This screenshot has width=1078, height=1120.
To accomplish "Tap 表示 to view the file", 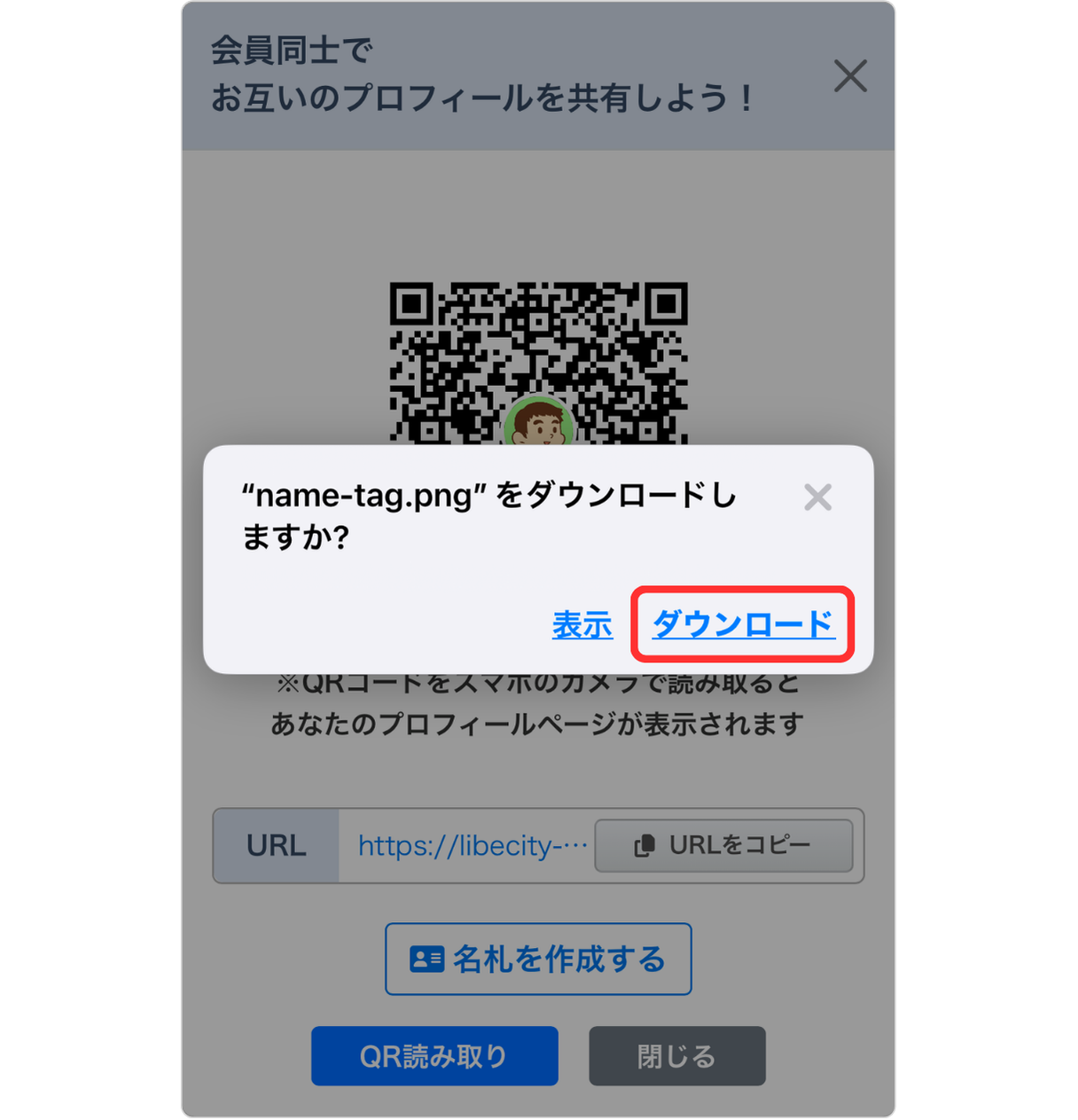I will tap(582, 625).
